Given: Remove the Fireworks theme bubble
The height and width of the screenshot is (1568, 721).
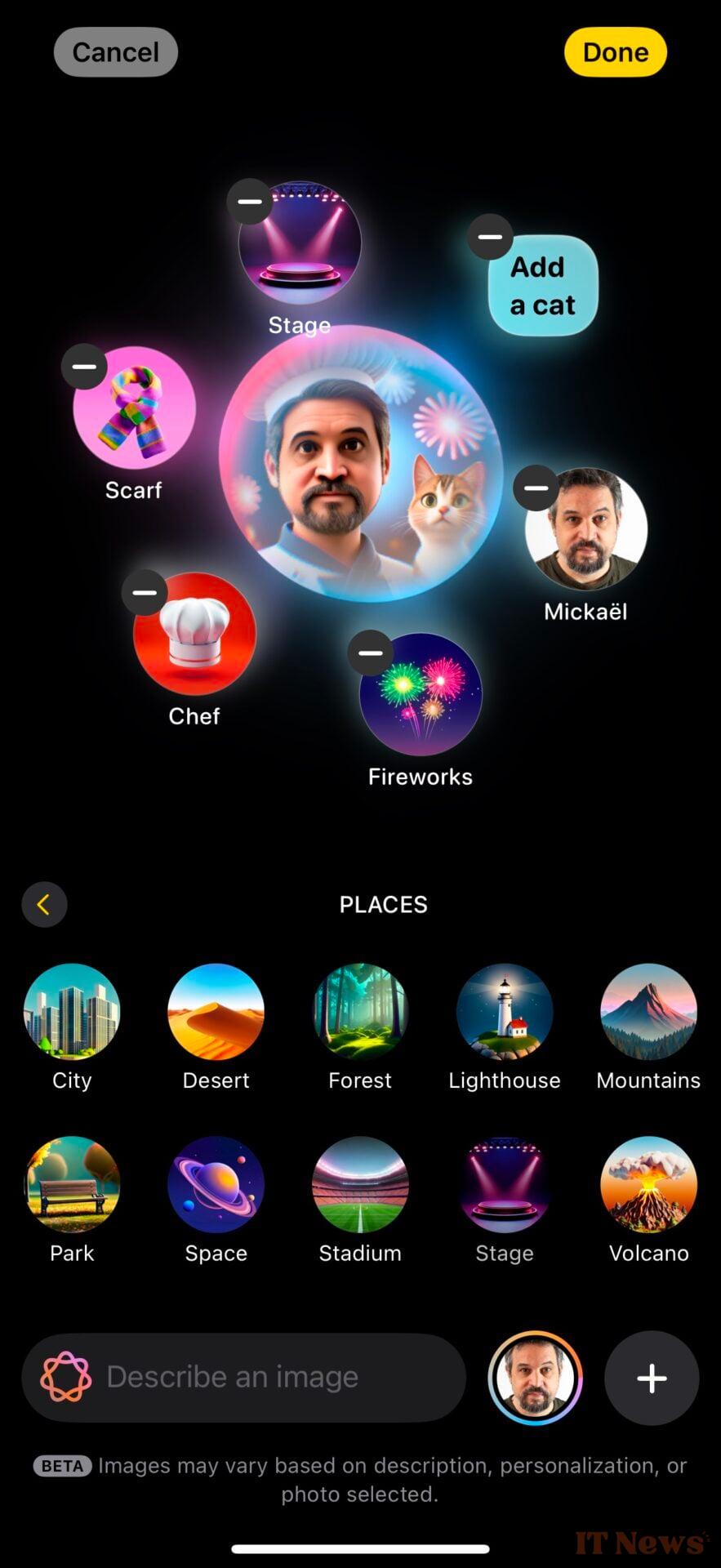Looking at the screenshot, I should 370,653.
